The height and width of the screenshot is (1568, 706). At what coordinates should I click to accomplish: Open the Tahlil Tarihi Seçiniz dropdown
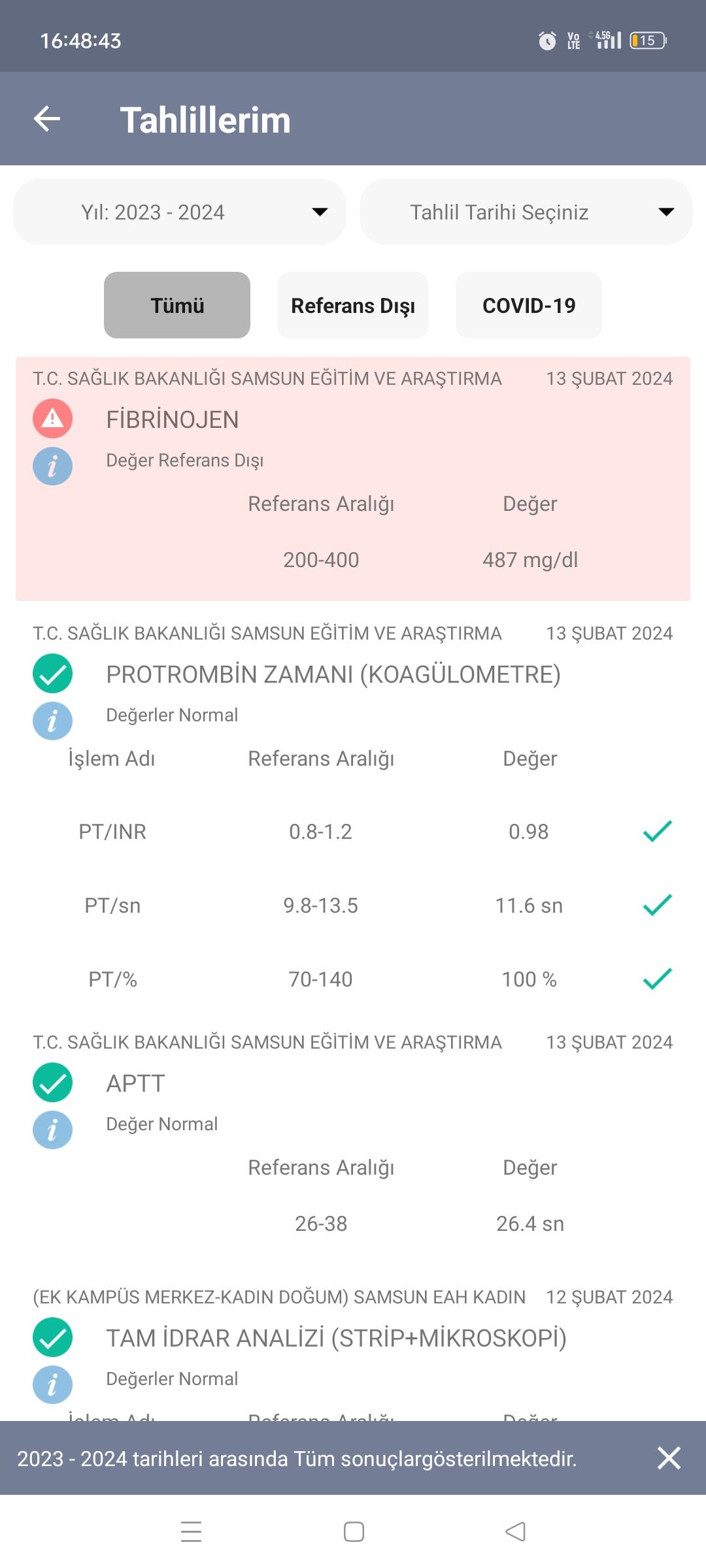pyautogui.click(x=526, y=212)
